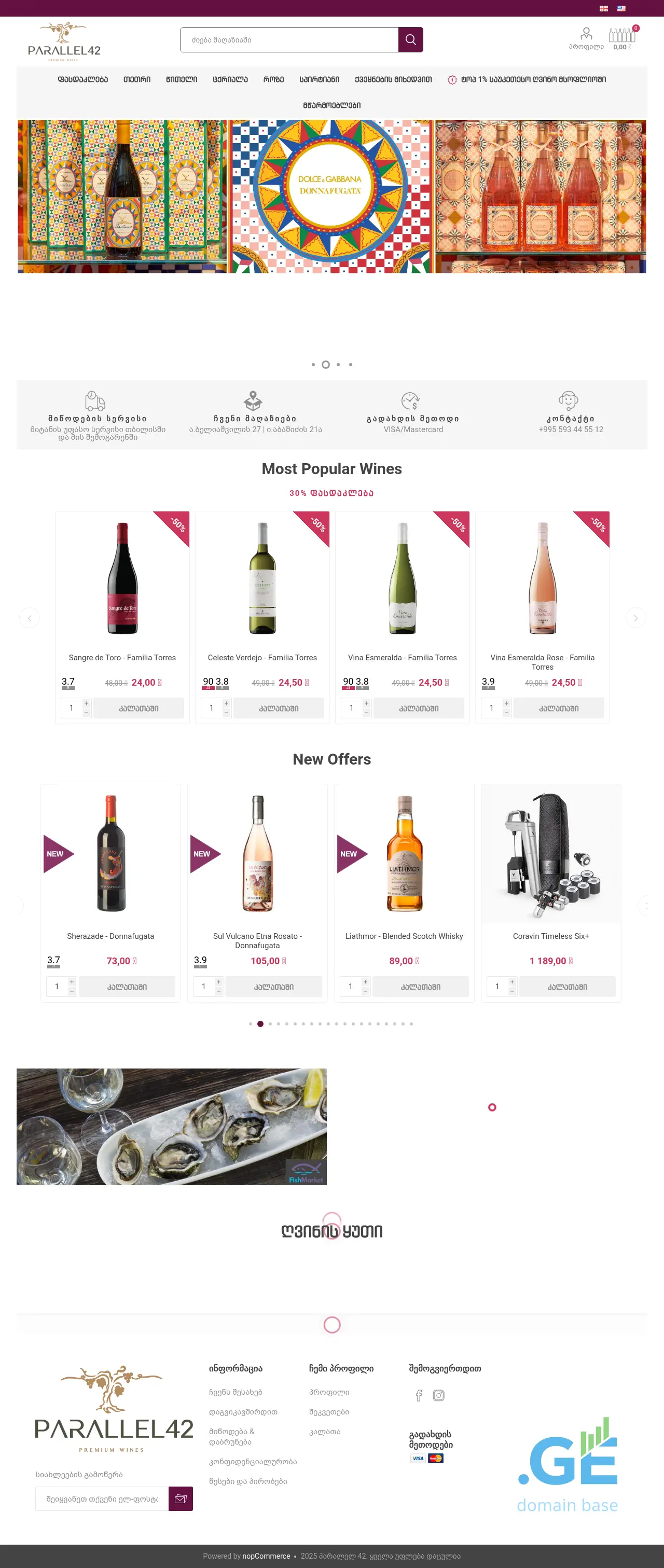The width and height of the screenshot is (664, 1568).
Task: Tap the search magnifier button
Action: point(410,39)
